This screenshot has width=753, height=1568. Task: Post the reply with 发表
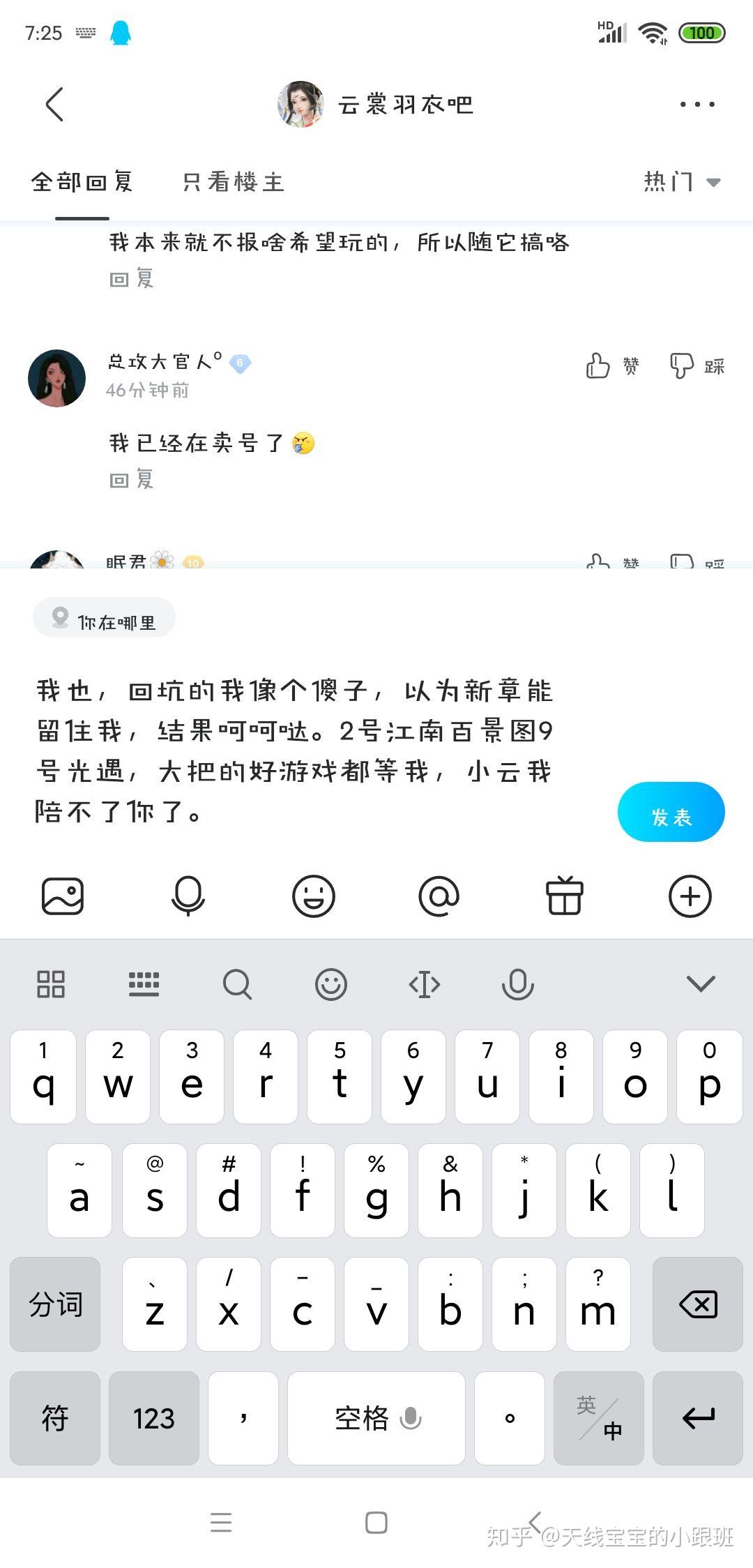coord(671,812)
